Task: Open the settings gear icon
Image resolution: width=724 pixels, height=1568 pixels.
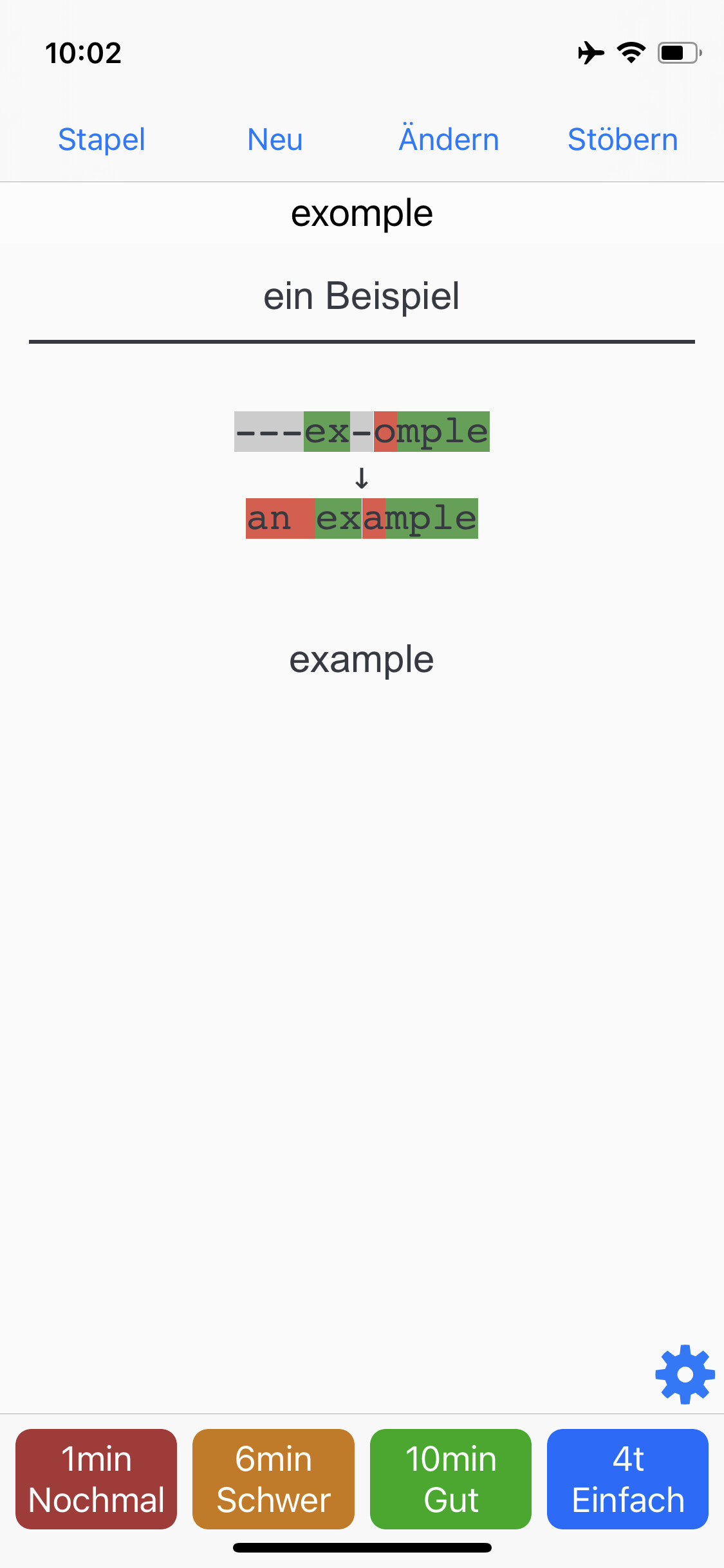Action: click(685, 1374)
